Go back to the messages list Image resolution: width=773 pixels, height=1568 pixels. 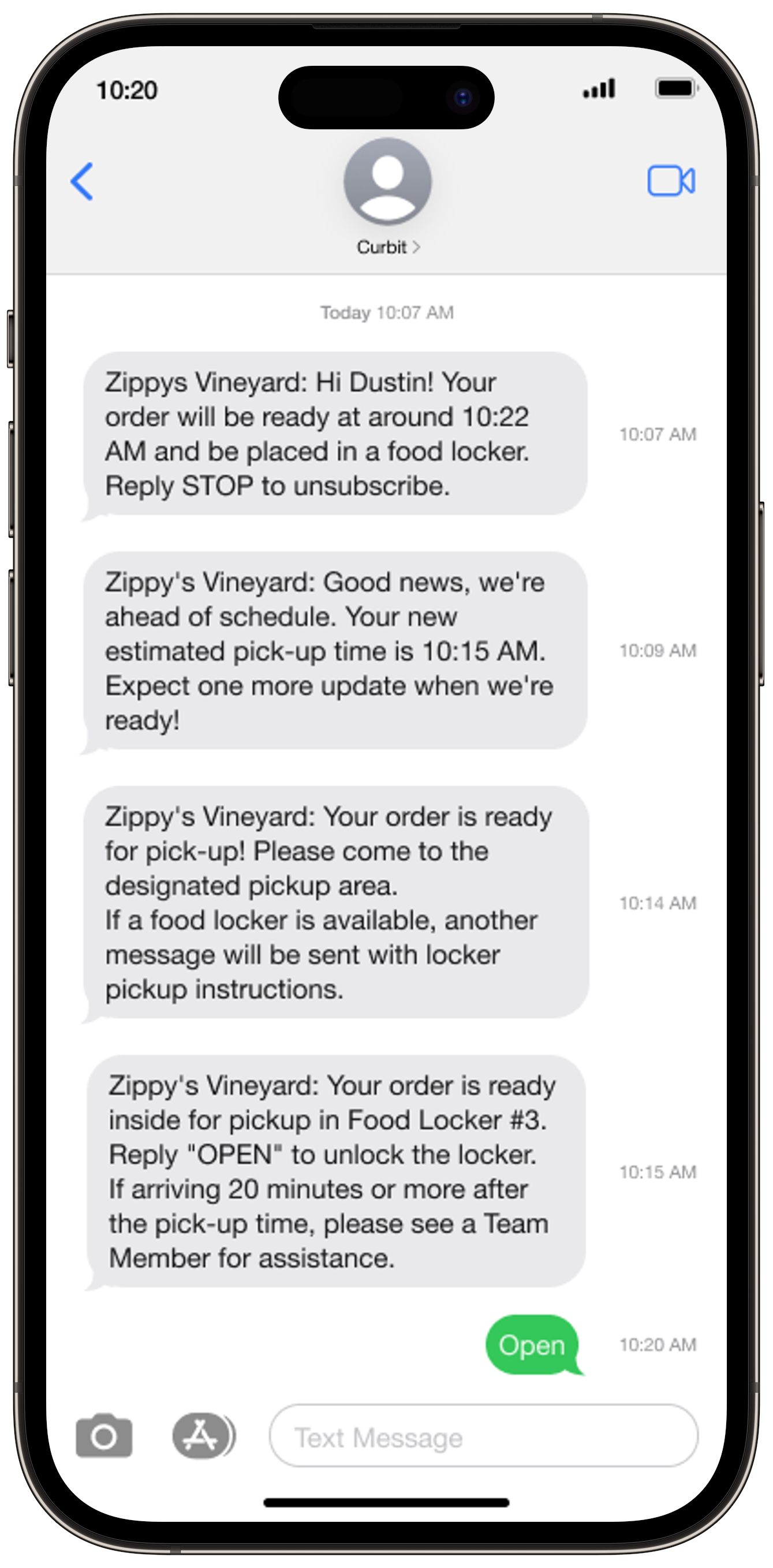coord(82,181)
